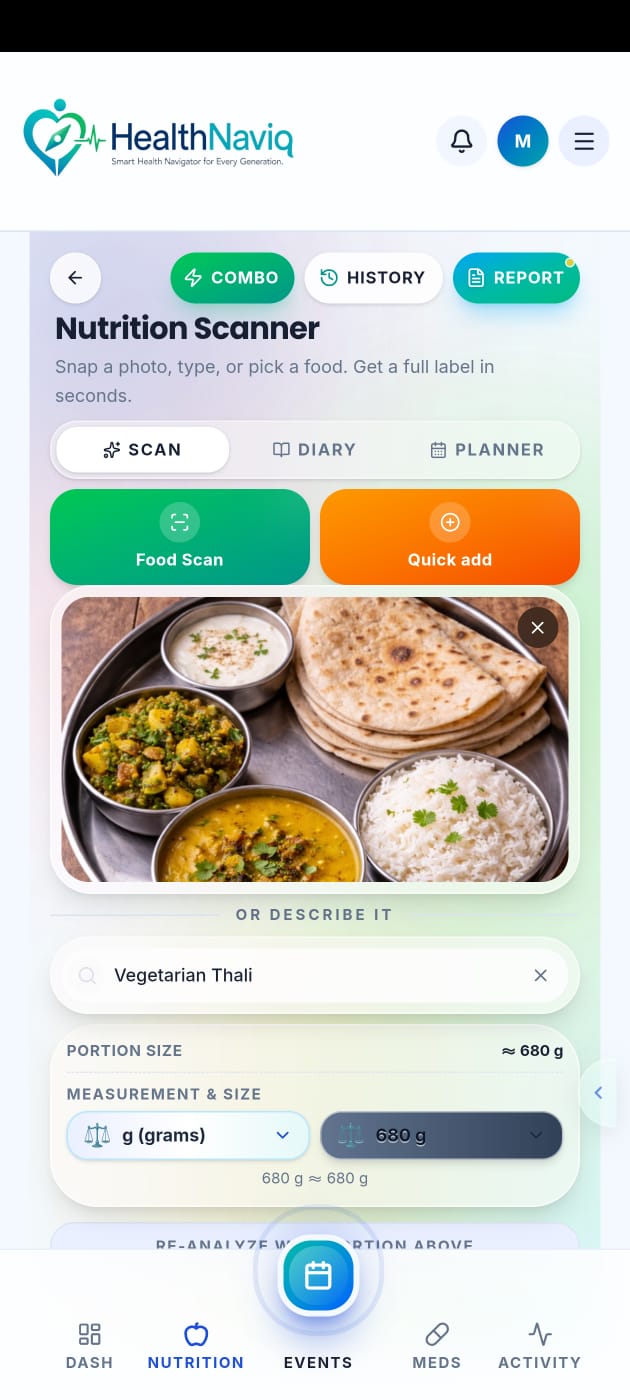The image size is (630, 1400).
Task: Expand the side panel arrow
Action: pyautogui.click(x=598, y=1093)
